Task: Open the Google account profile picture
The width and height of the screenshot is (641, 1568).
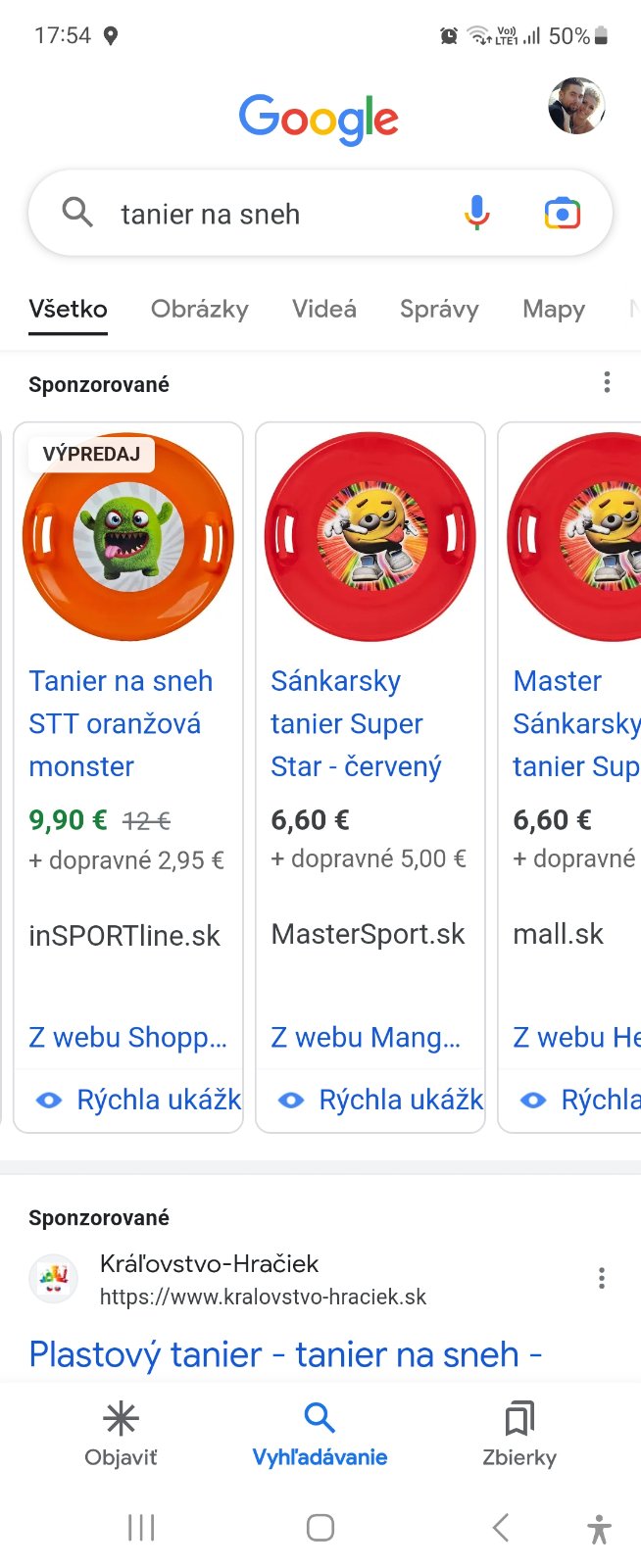Action: pos(575,107)
